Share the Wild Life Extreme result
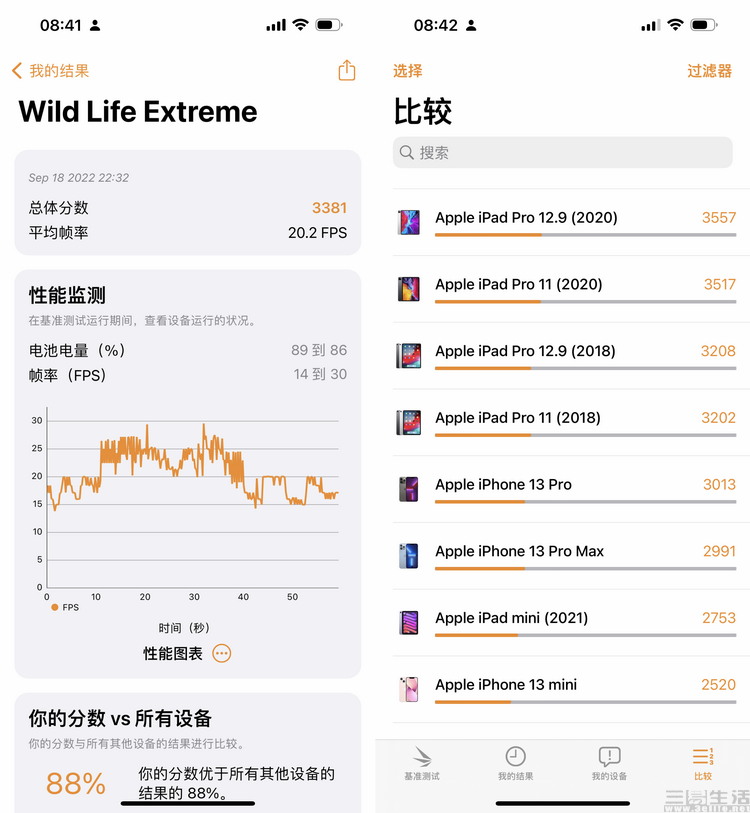 pyautogui.click(x=346, y=70)
